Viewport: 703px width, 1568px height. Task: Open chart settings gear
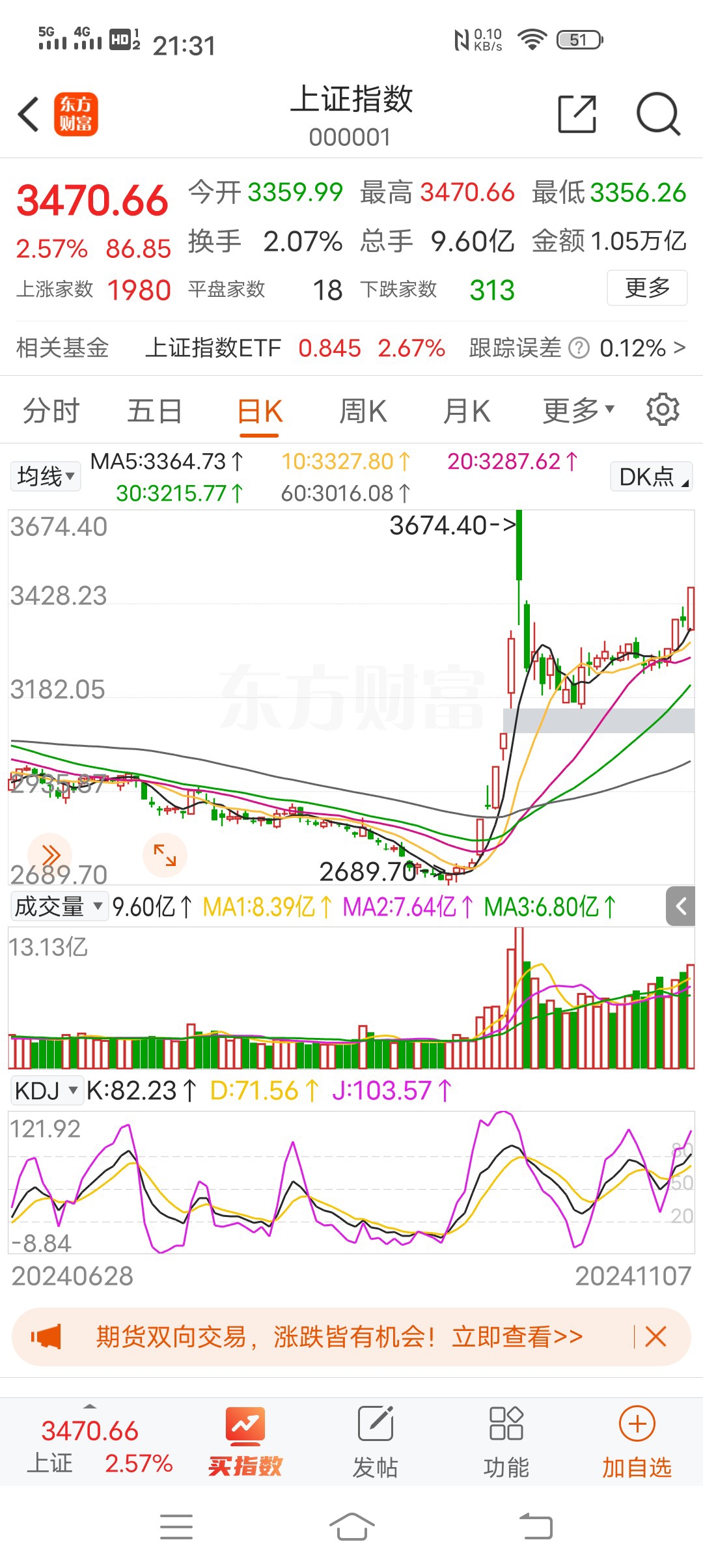663,410
